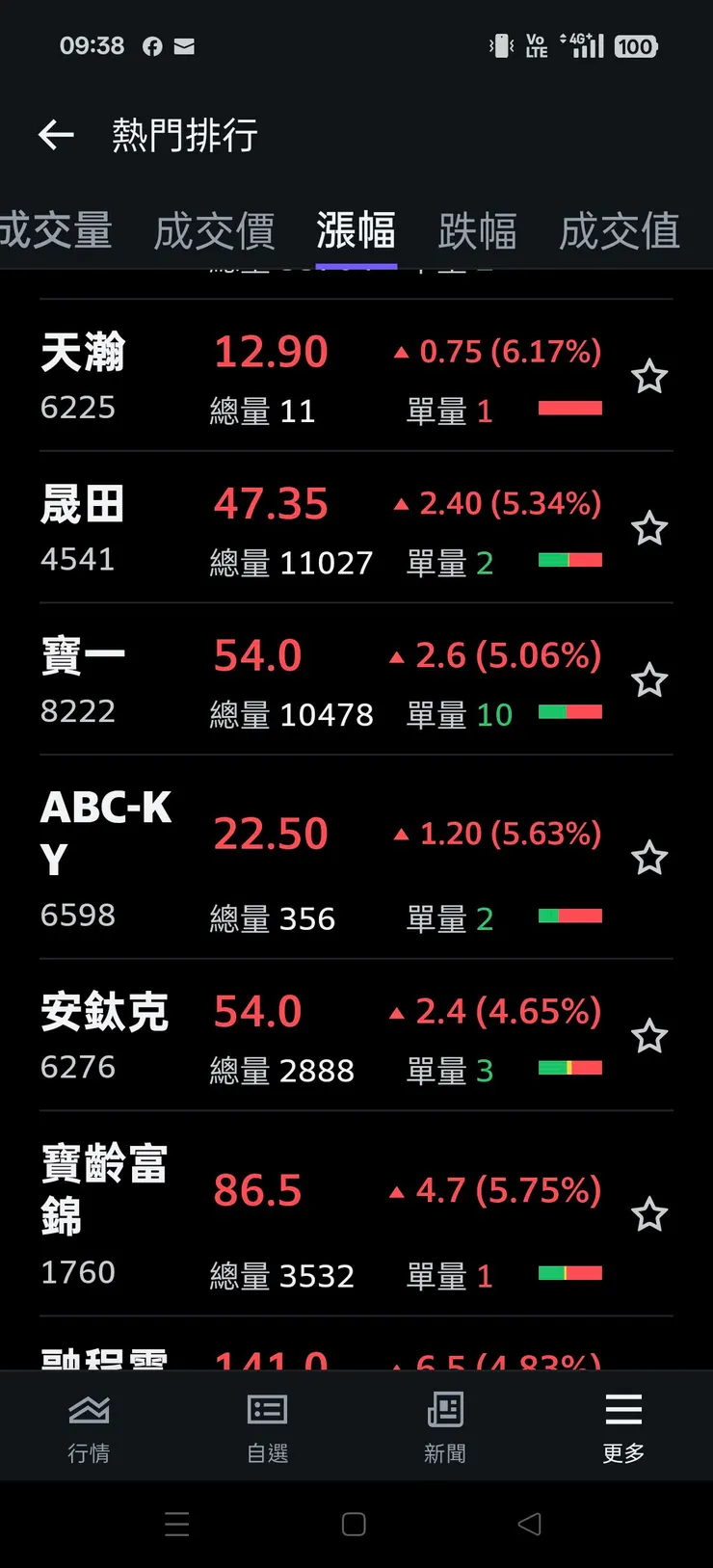The width and height of the screenshot is (713, 1568).
Task: Tap the Gmail notification icon in status bar
Action: 185,45
